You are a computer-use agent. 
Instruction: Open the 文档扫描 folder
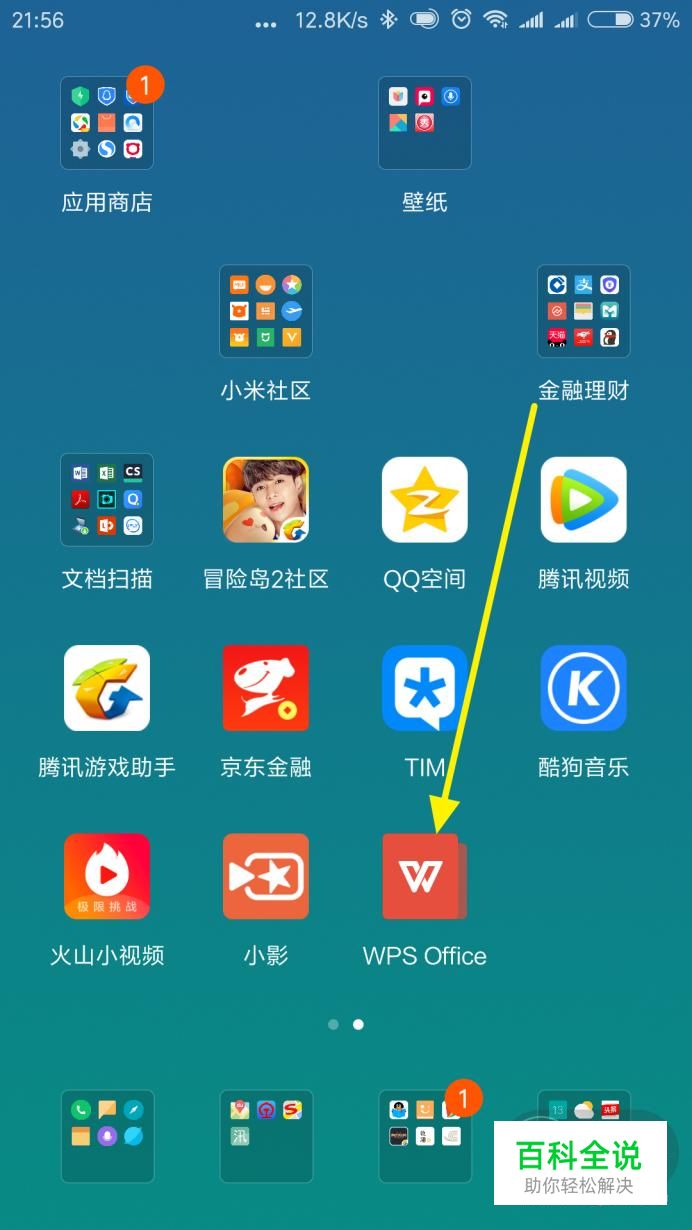tap(107, 499)
